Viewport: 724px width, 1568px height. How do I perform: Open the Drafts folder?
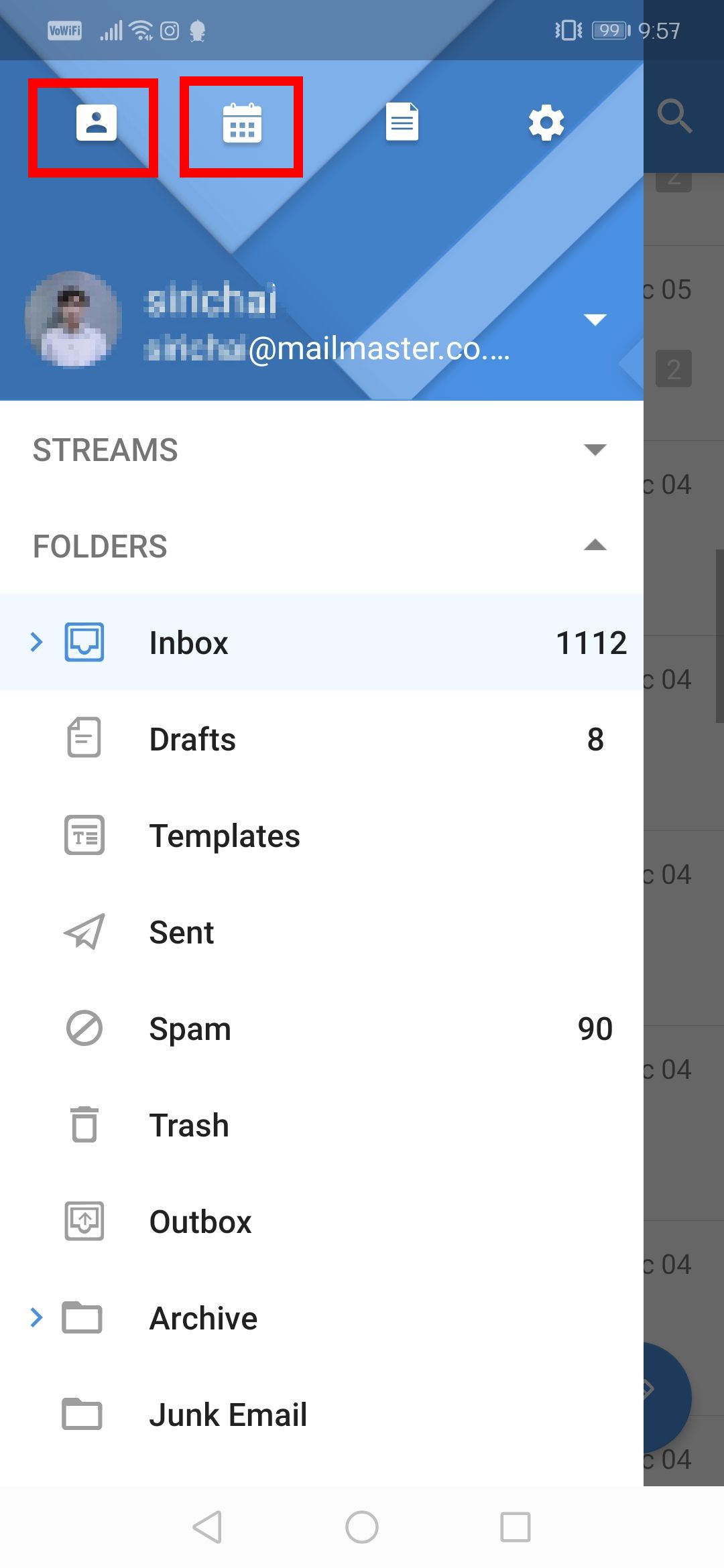[x=192, y=739]
